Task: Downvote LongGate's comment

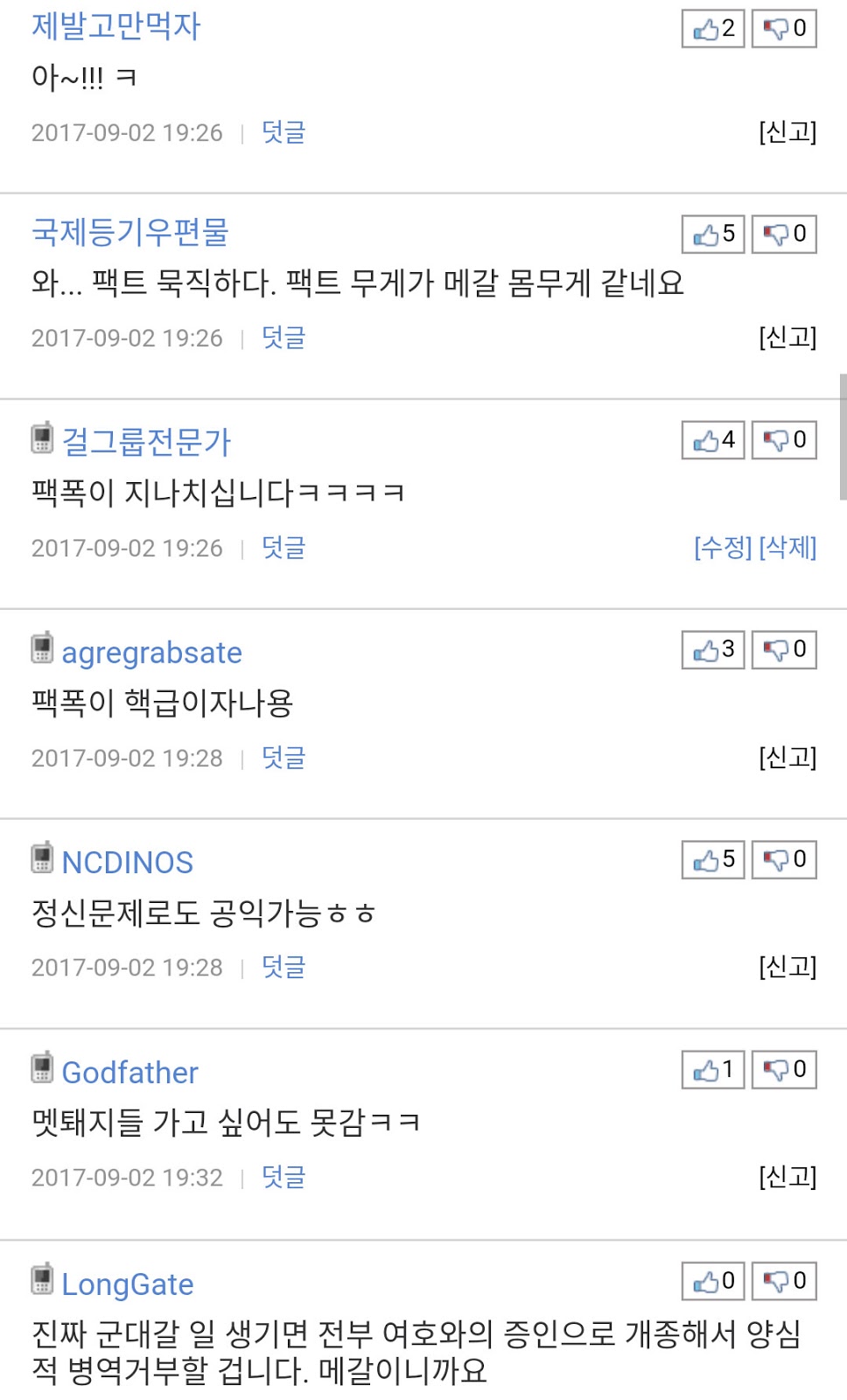Action: click(x=784, y=1282)
